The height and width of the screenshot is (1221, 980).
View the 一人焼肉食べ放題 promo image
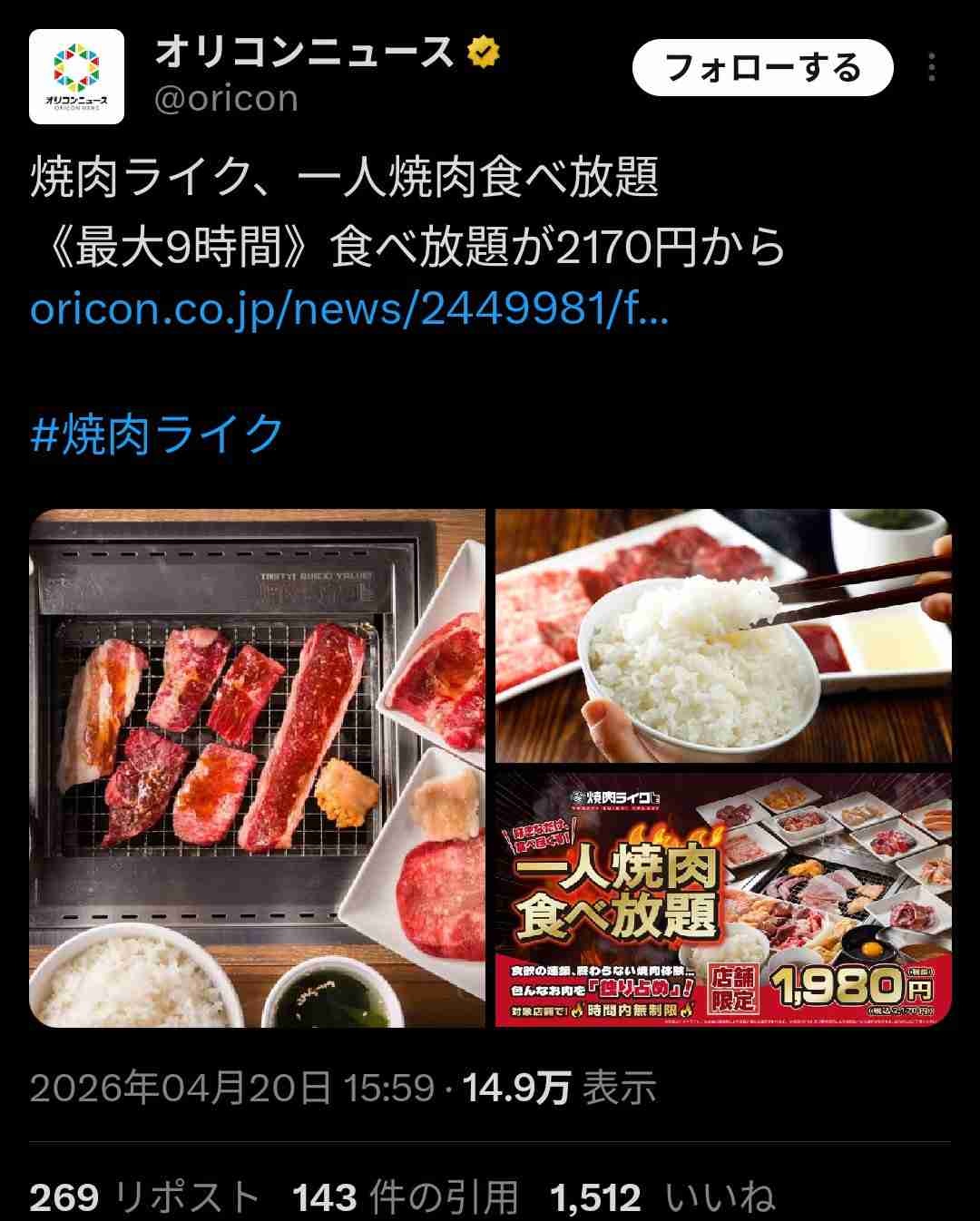tap(722, 898)
